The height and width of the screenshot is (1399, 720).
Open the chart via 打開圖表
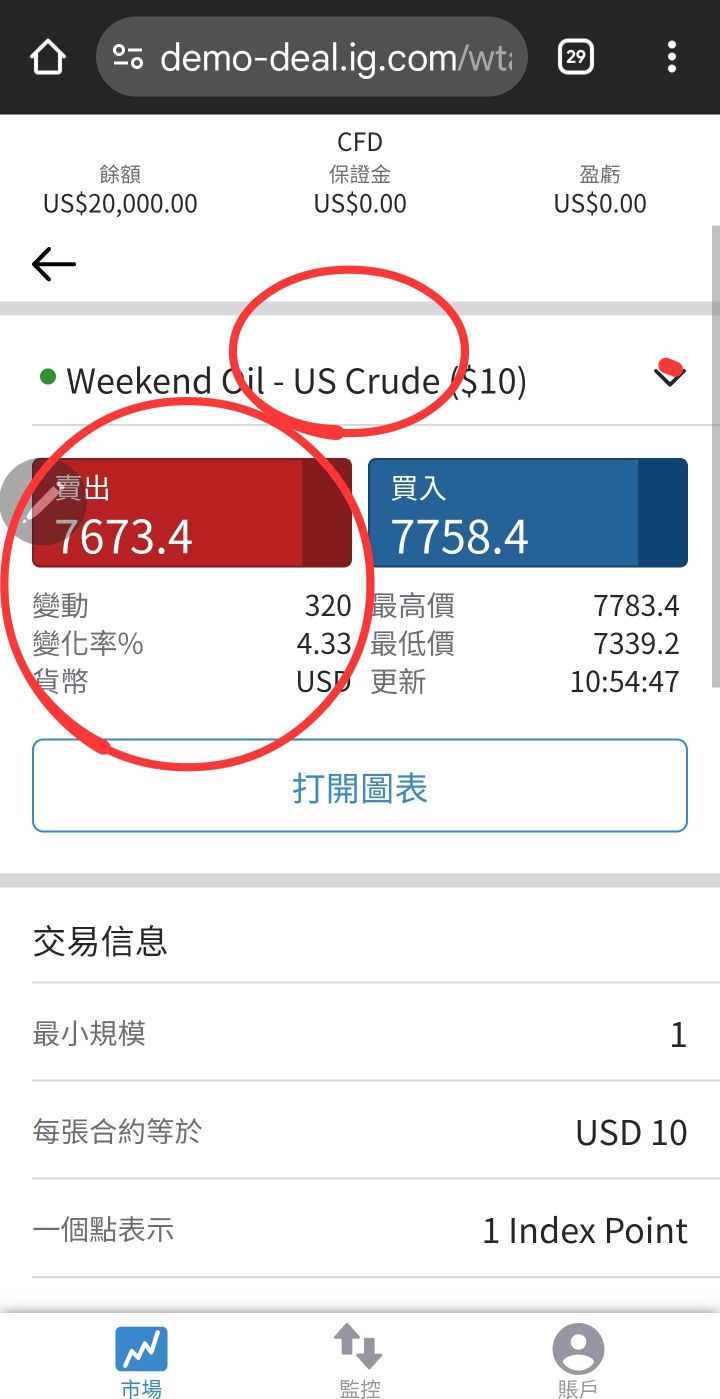pos(360,786)
